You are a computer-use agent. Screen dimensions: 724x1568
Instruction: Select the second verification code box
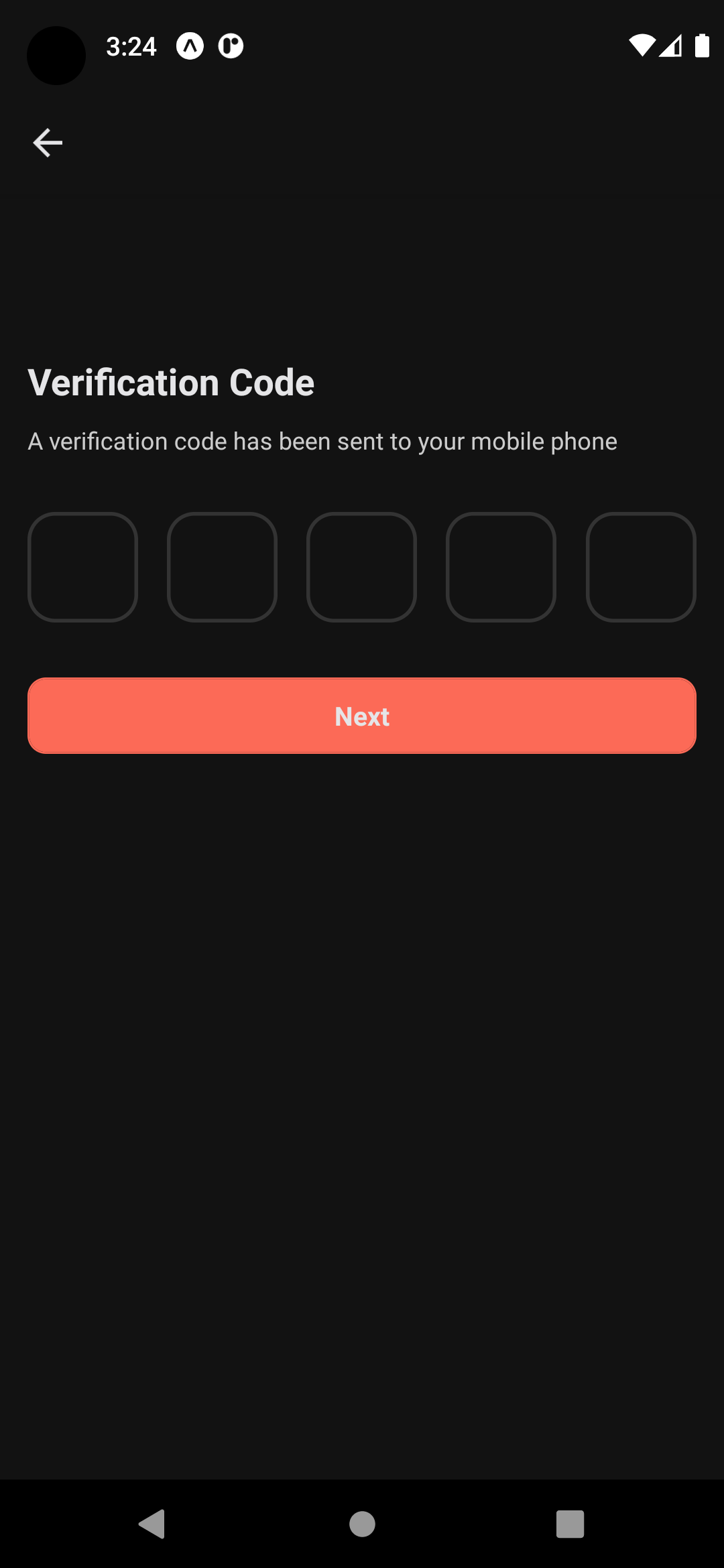click(222, 567)
